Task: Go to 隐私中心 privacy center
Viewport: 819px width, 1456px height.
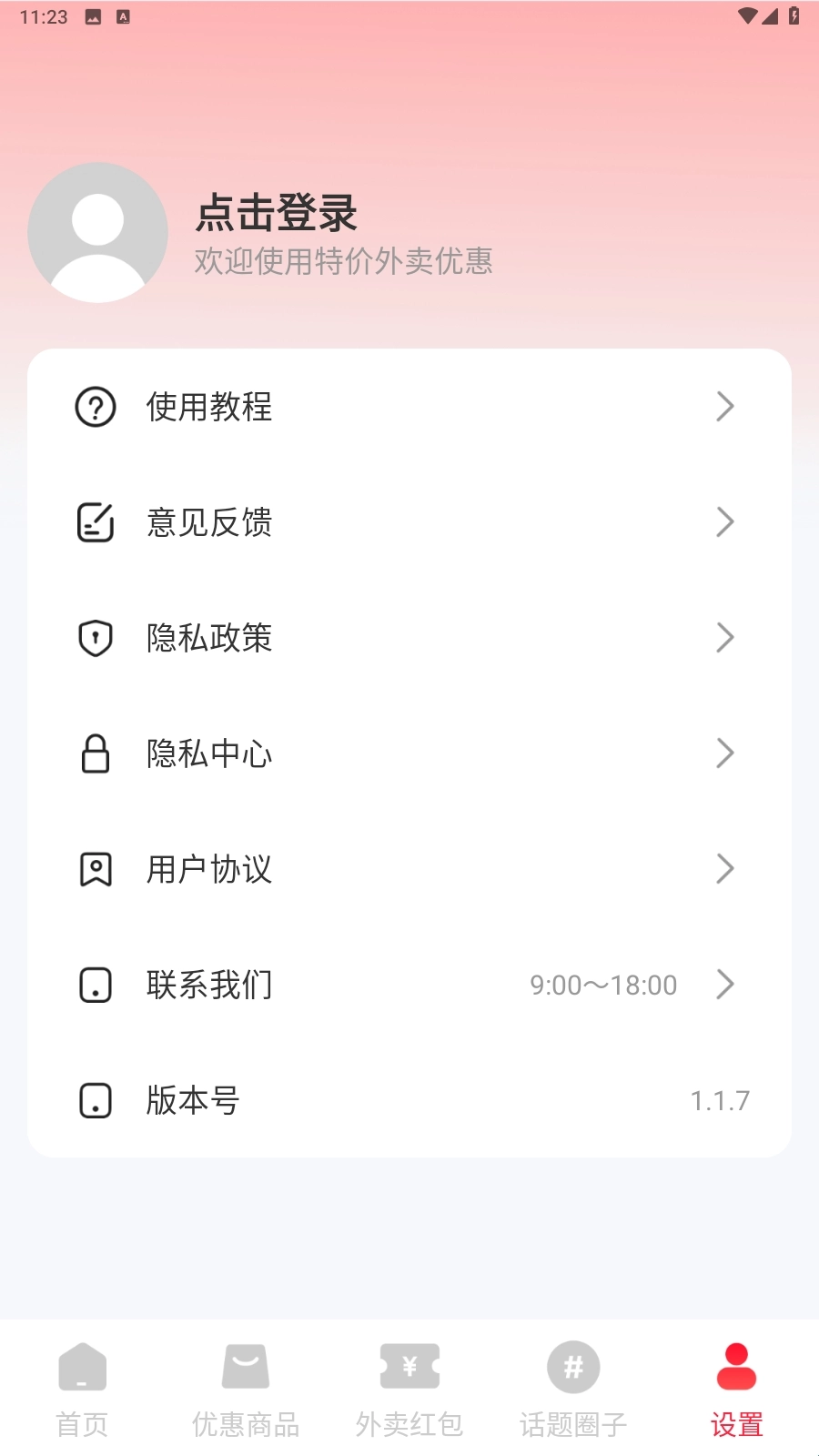Action: pos(409,753)
